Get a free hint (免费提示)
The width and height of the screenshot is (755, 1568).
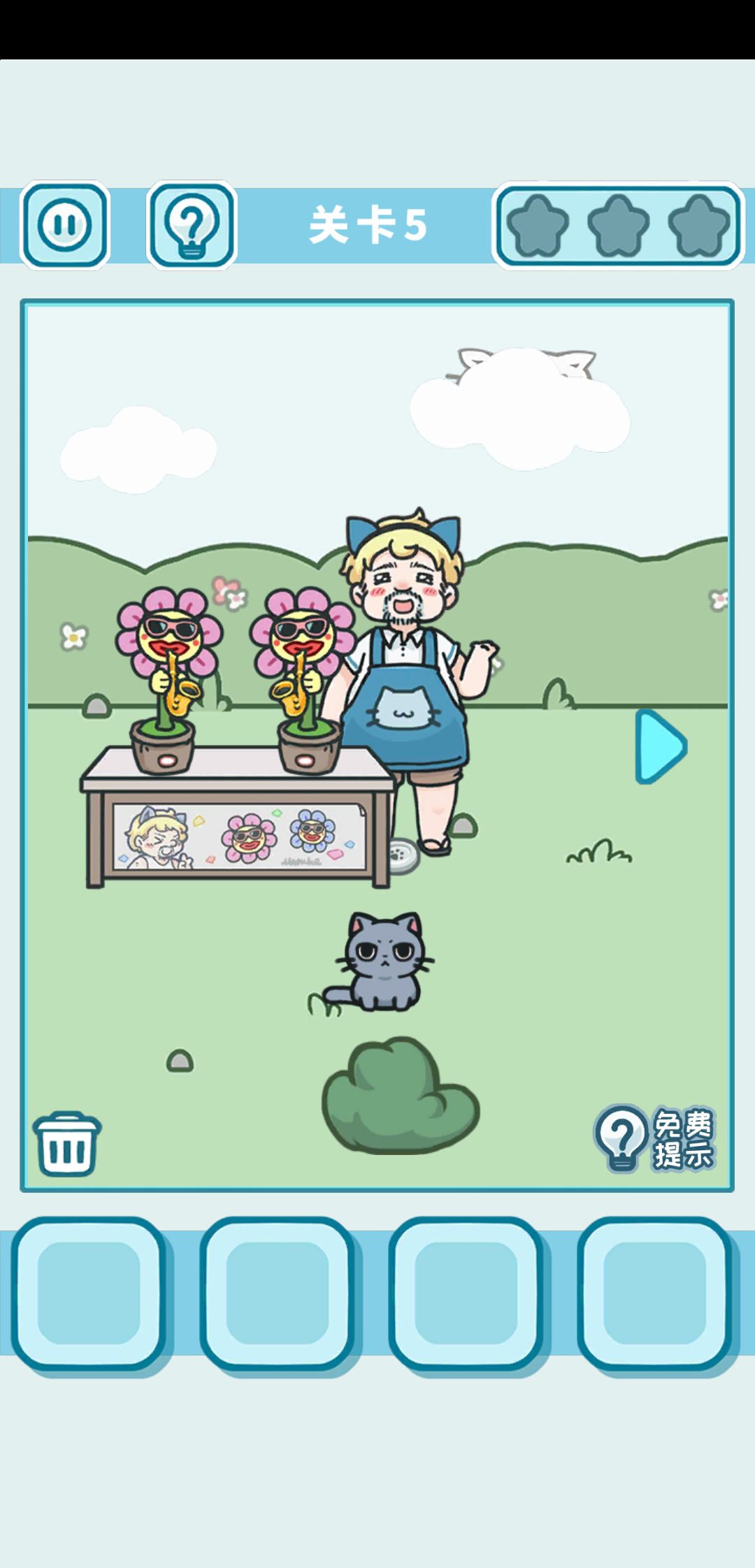[x=655, y=1139]
